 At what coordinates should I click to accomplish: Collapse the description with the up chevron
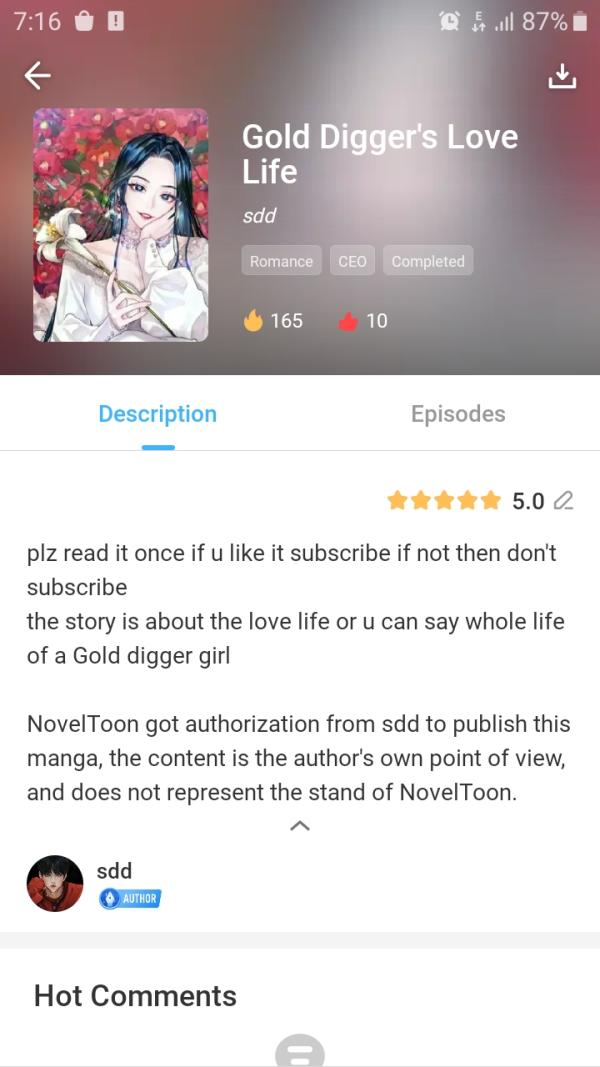click(x=299, y=826)
